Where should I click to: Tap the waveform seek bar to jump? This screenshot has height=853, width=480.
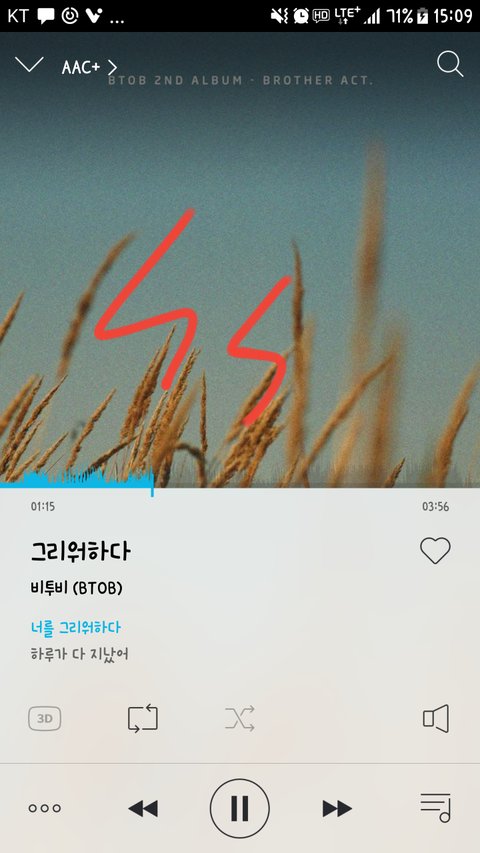pyautogui.click(x=240, y=480)
